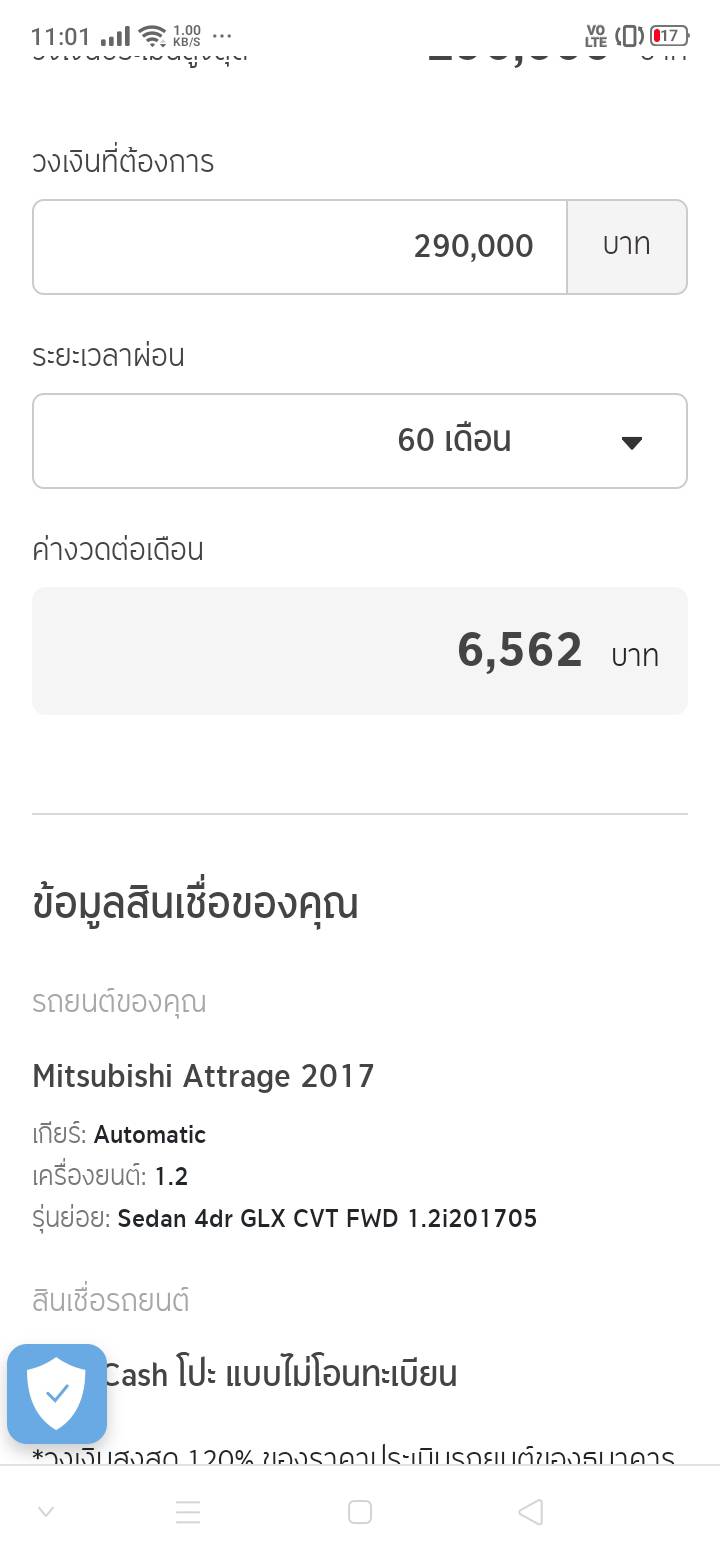Go to home using the system square button

click(x=360, y=1512)
